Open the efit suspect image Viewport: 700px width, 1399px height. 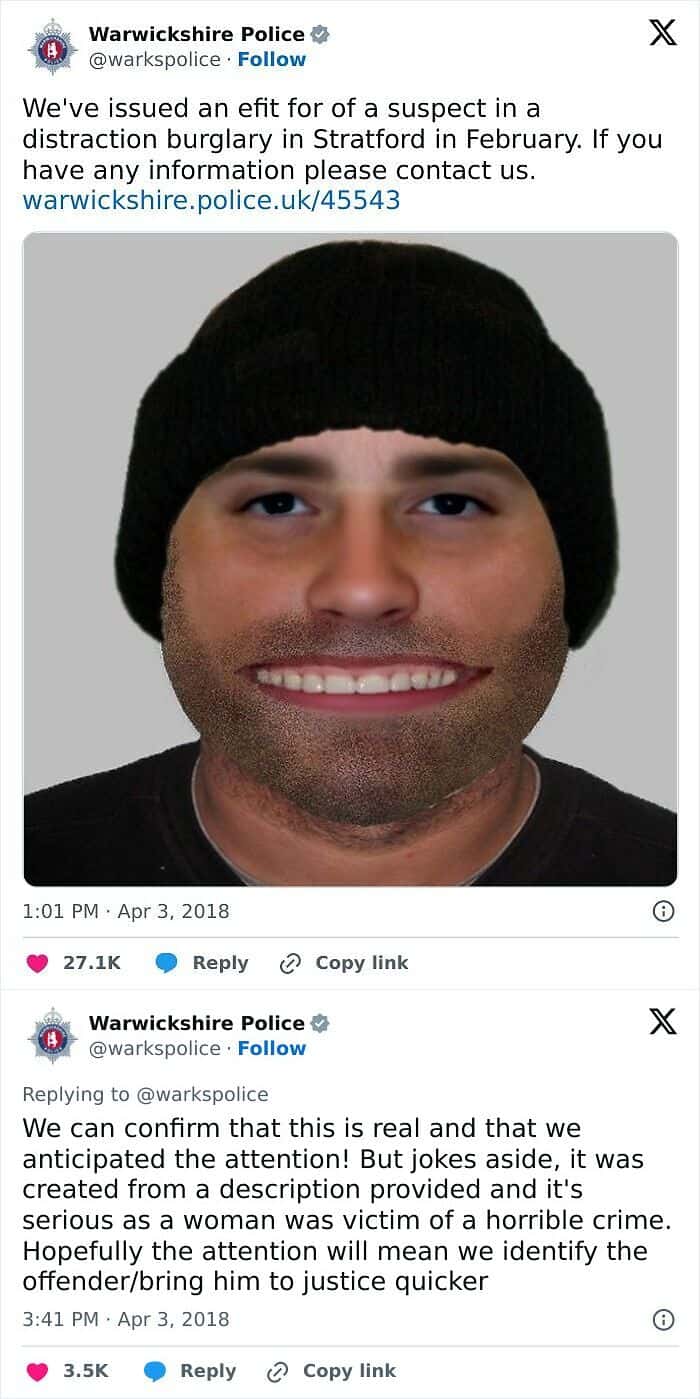point(350,560)
